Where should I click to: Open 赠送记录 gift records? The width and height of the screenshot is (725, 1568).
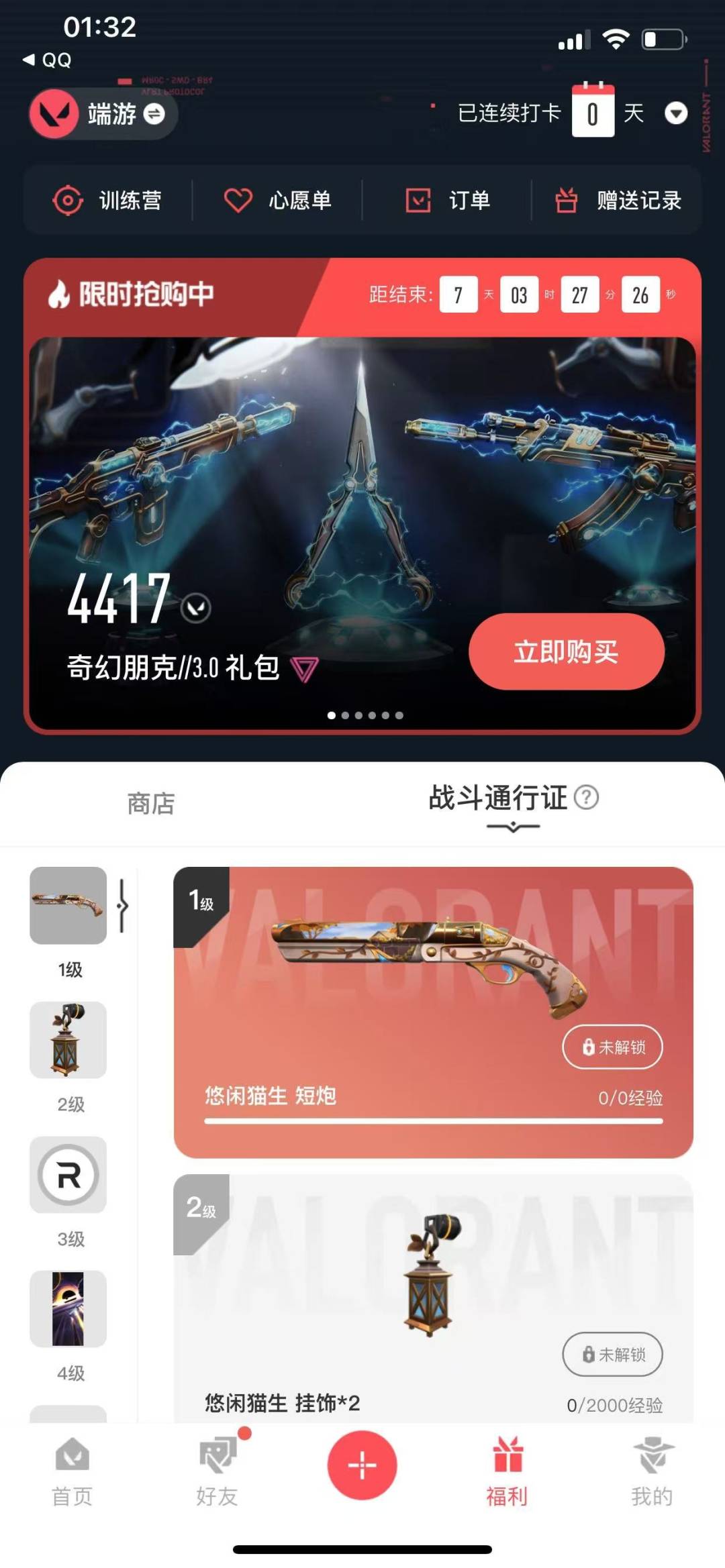coord(618,200)
